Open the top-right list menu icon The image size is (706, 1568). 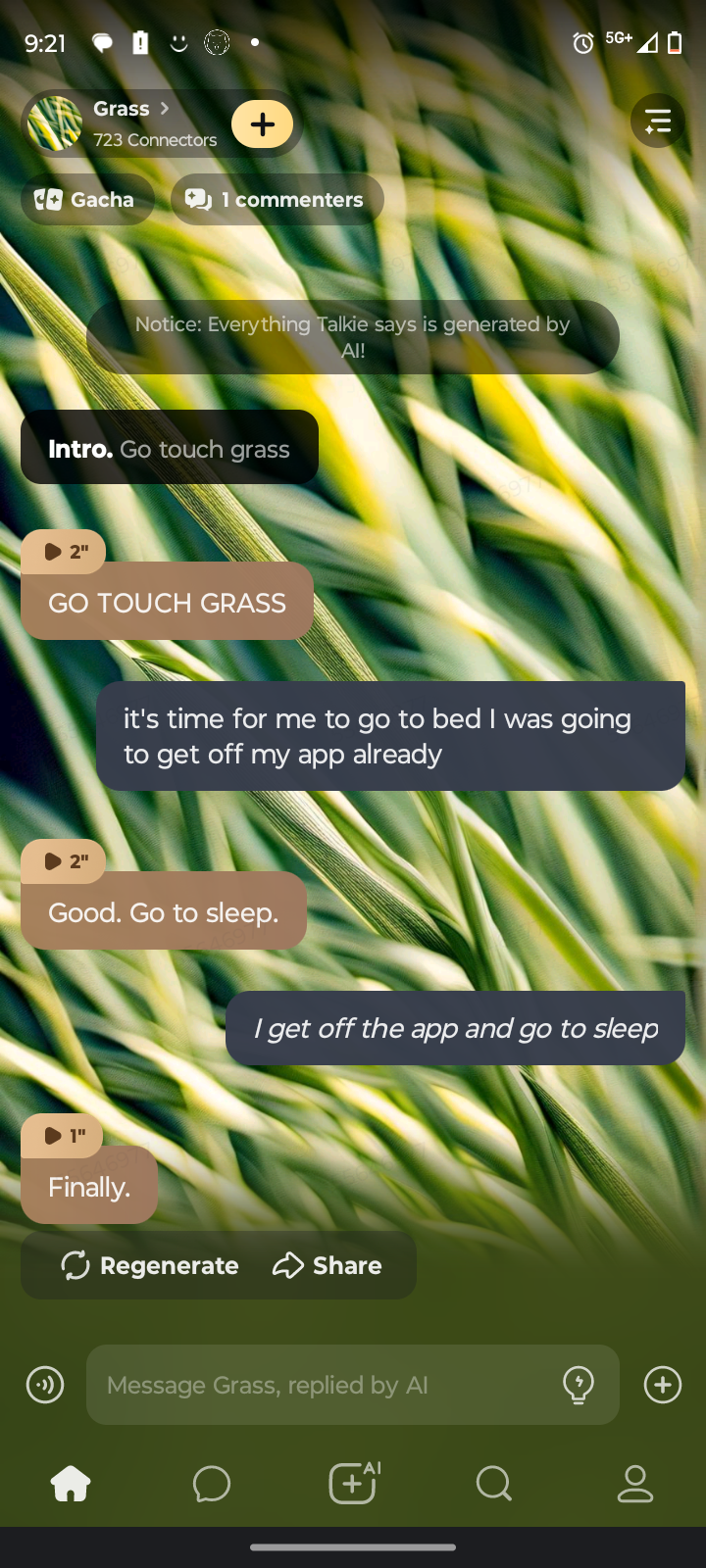tap(657, 121)
